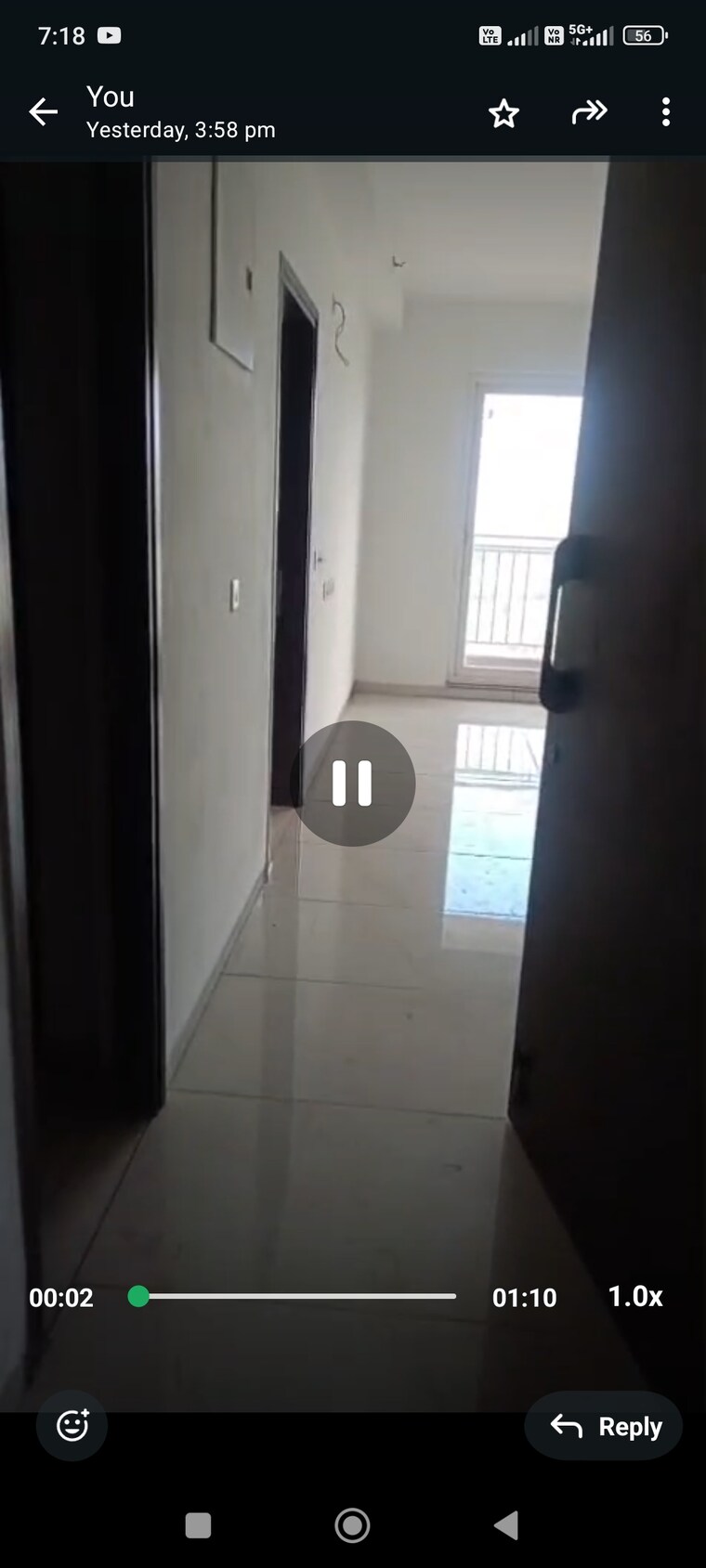The image size is (706, 1568).
Task: Open the three-dot overflow menu
Action: tap(665, 112)
